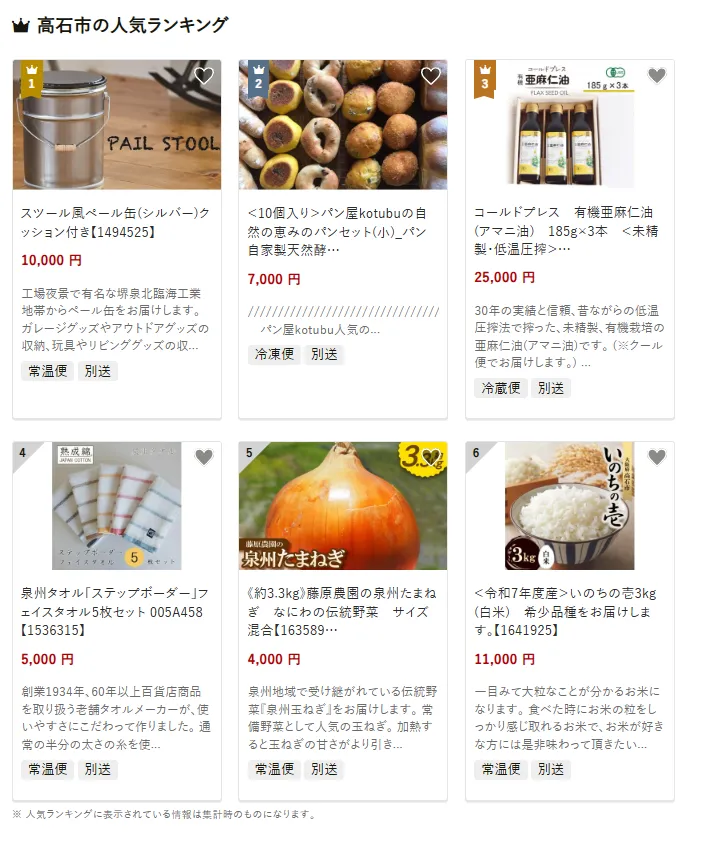Image resolution: width=702 pixels, height=847 pixels.
Task: Add the 亜麻仁油 flaxseed oil to favorites
Action: click(x=657, y=76)
